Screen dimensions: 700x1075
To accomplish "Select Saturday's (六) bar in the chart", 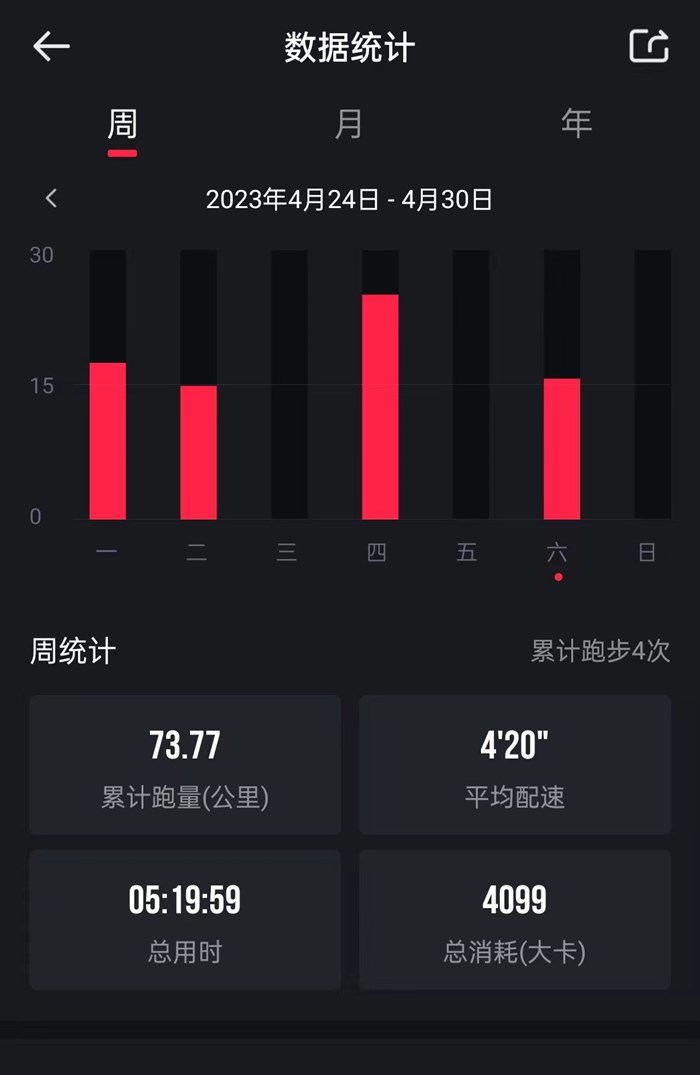I will tap(562, 448).
